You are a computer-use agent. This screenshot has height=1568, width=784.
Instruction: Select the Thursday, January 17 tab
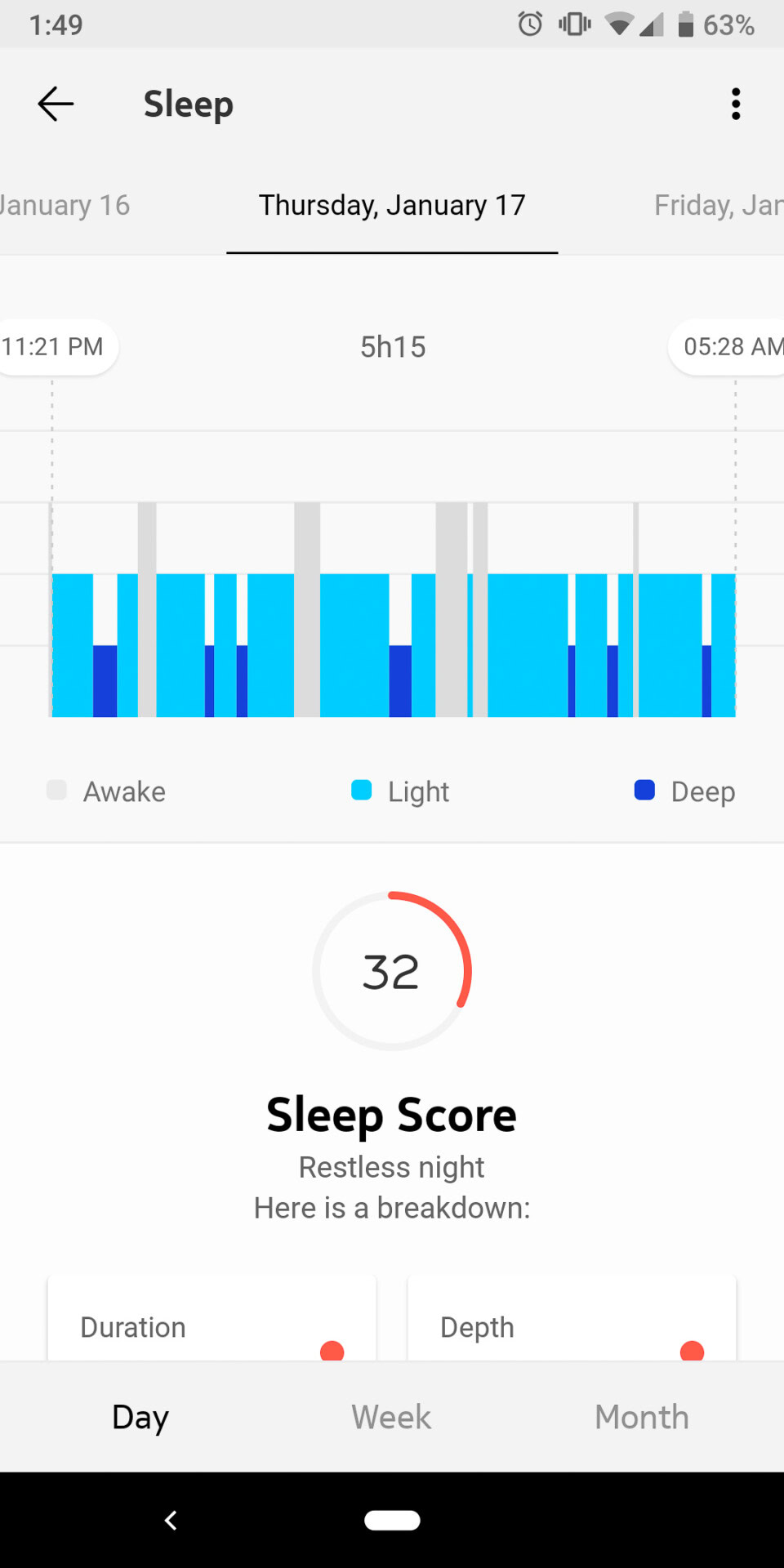tap(392, 205)
